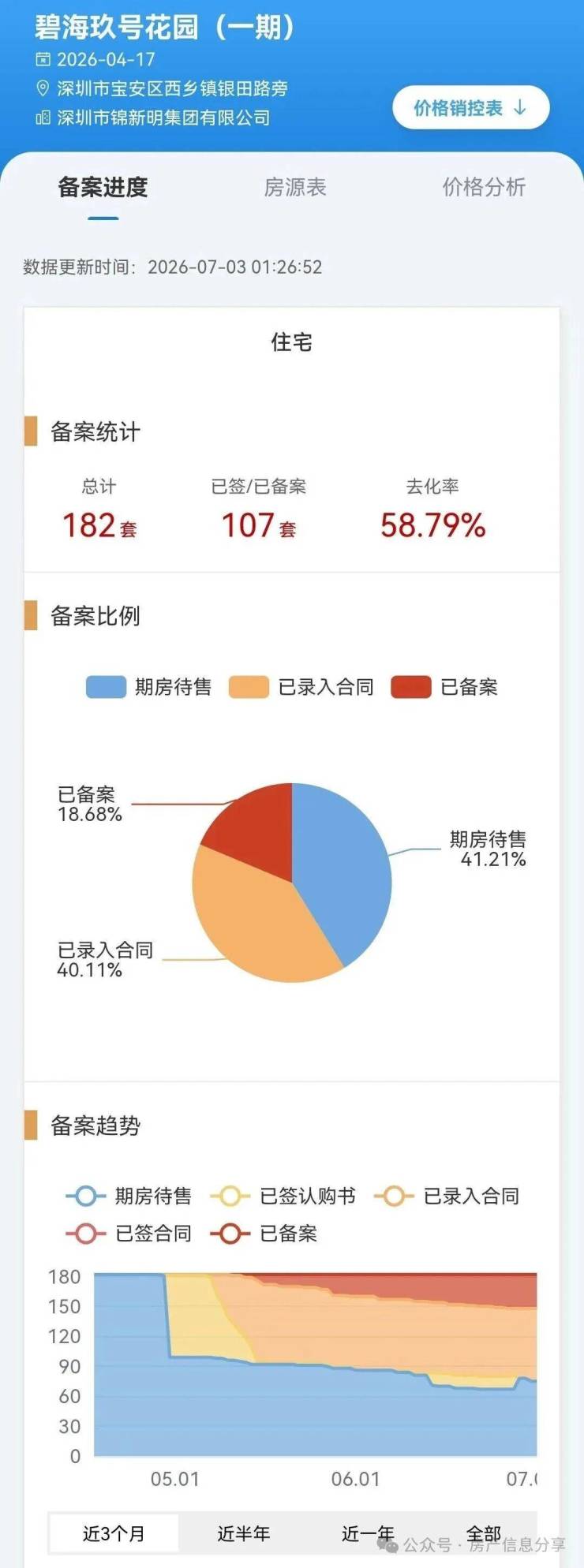
Task: Toggle 期房待售 in the pie chart legend
Action: [149, 687]
